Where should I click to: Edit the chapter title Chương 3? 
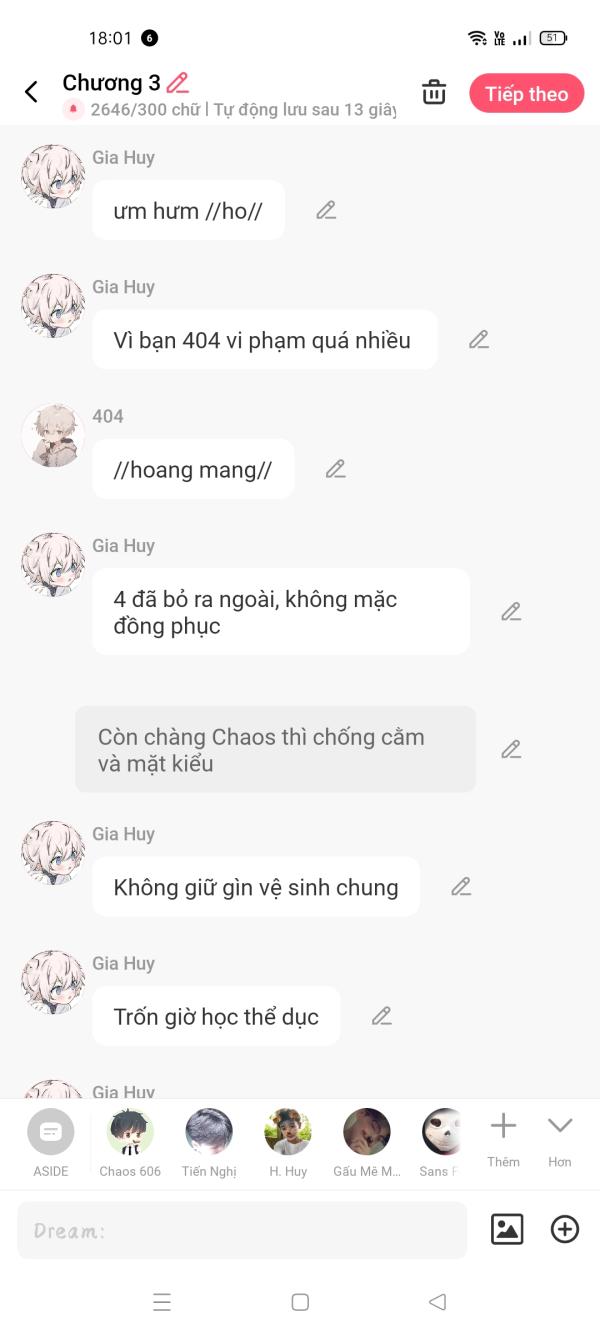click(178, 83)
